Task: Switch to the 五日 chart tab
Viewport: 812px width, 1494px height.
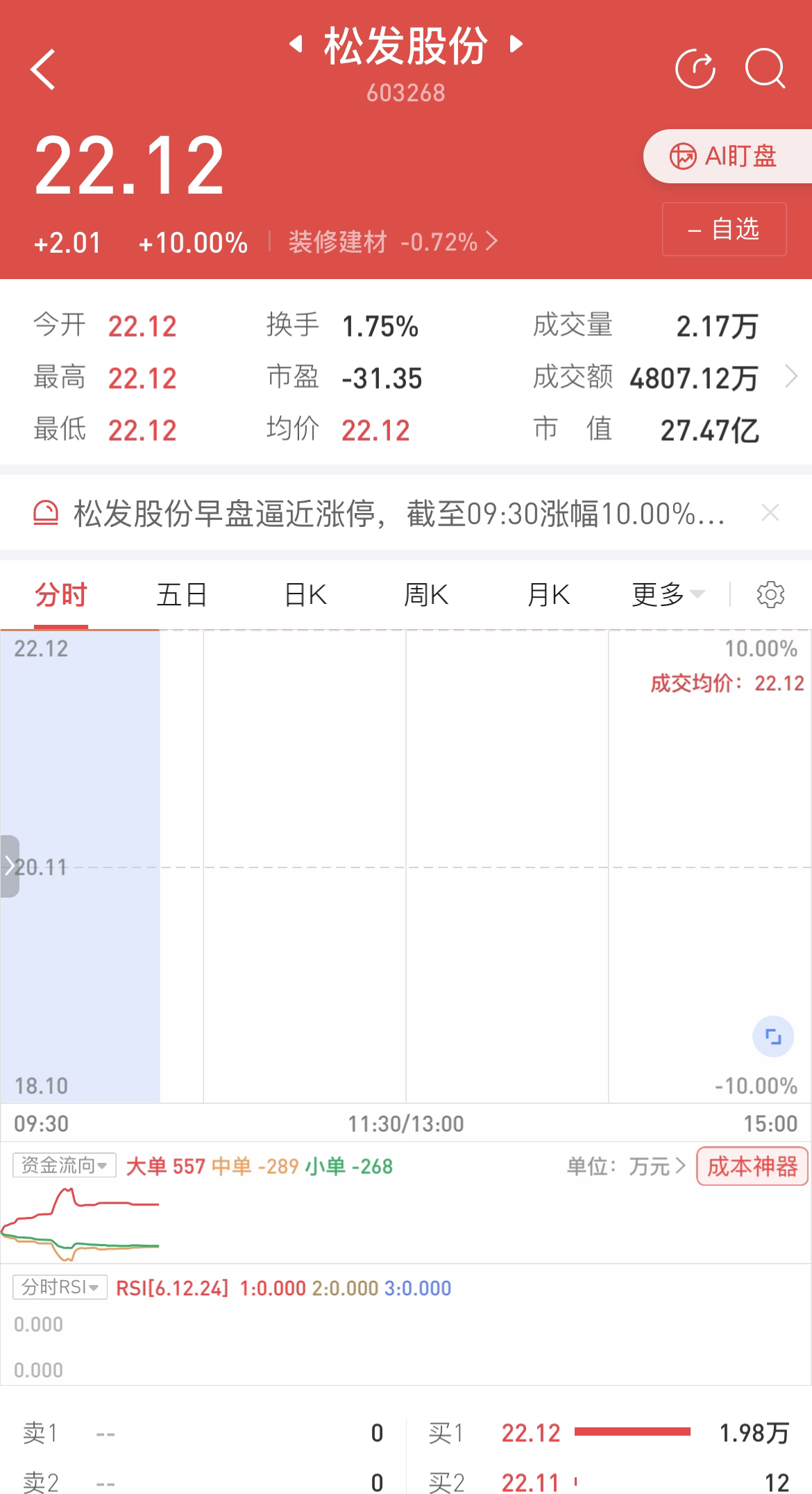Action: point(182,595)
